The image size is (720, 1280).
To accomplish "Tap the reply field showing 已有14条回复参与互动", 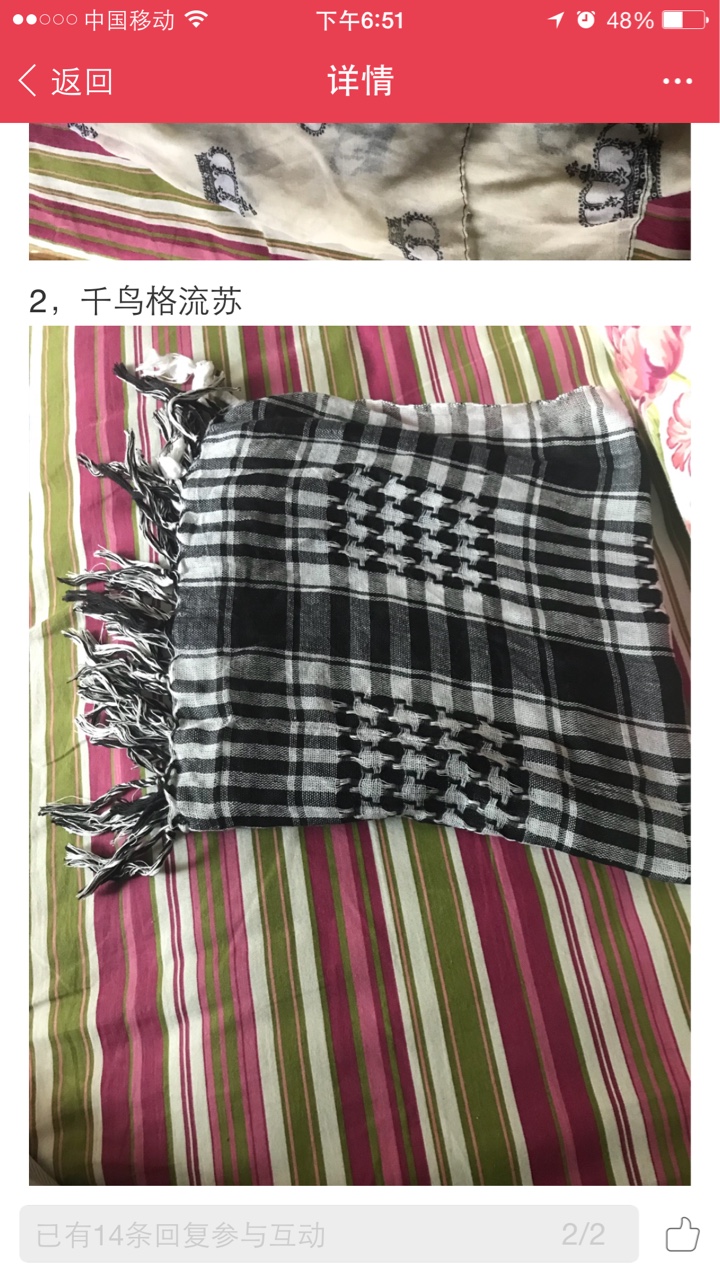I will point(329,1234).
